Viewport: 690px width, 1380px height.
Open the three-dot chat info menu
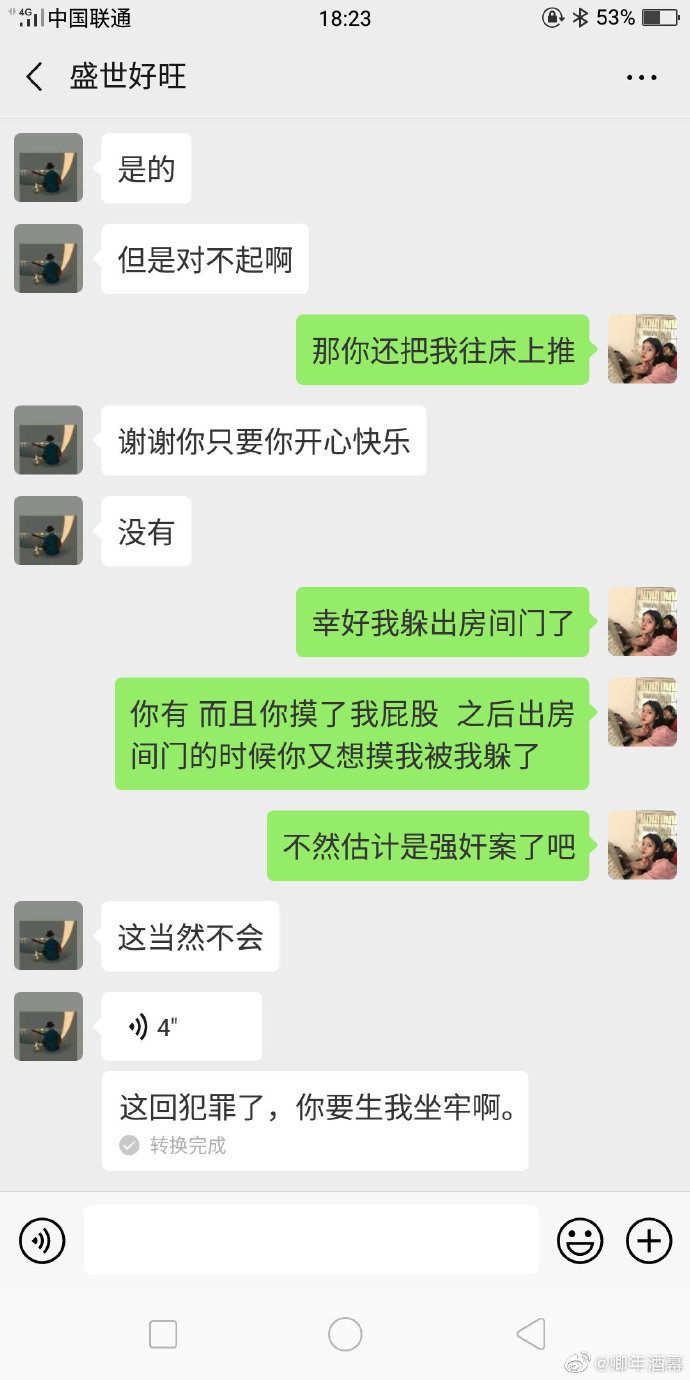641,77
